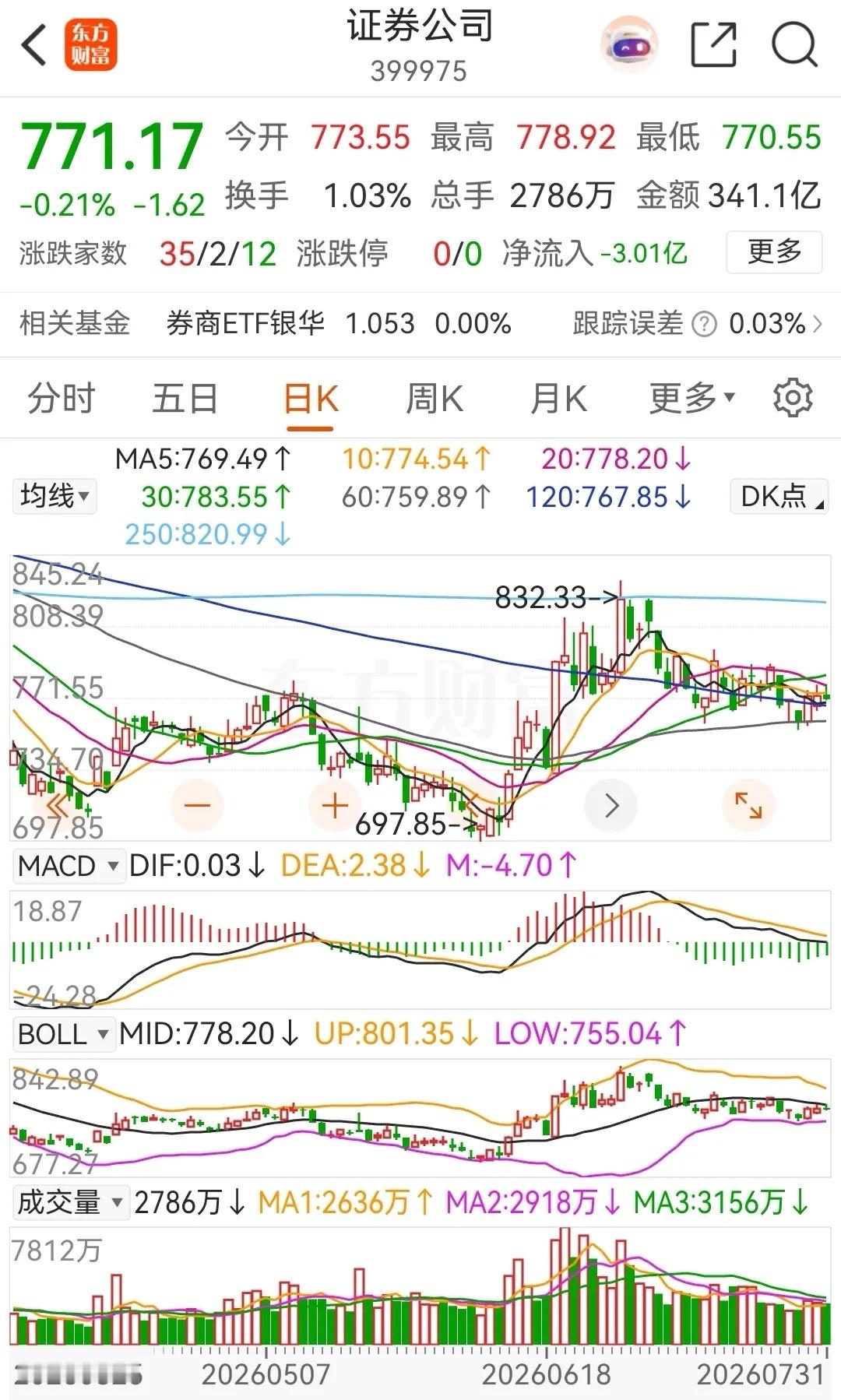The image size is (841, 1400).
Task: Switch to the 分时 chart tab
Action: pos(62,399)
